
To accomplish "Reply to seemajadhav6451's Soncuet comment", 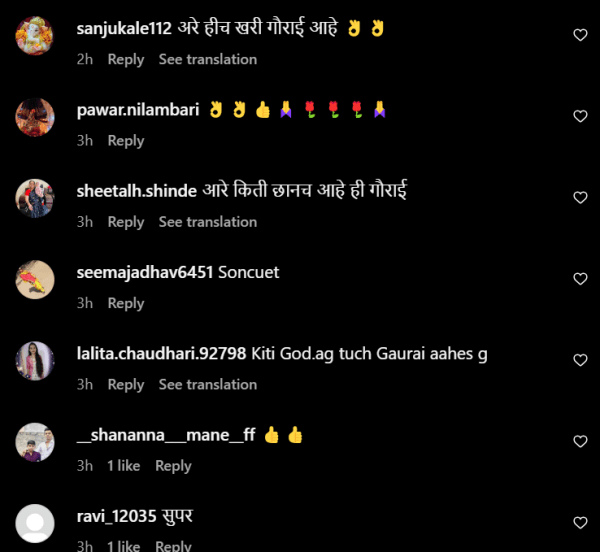I will point(126,303).
